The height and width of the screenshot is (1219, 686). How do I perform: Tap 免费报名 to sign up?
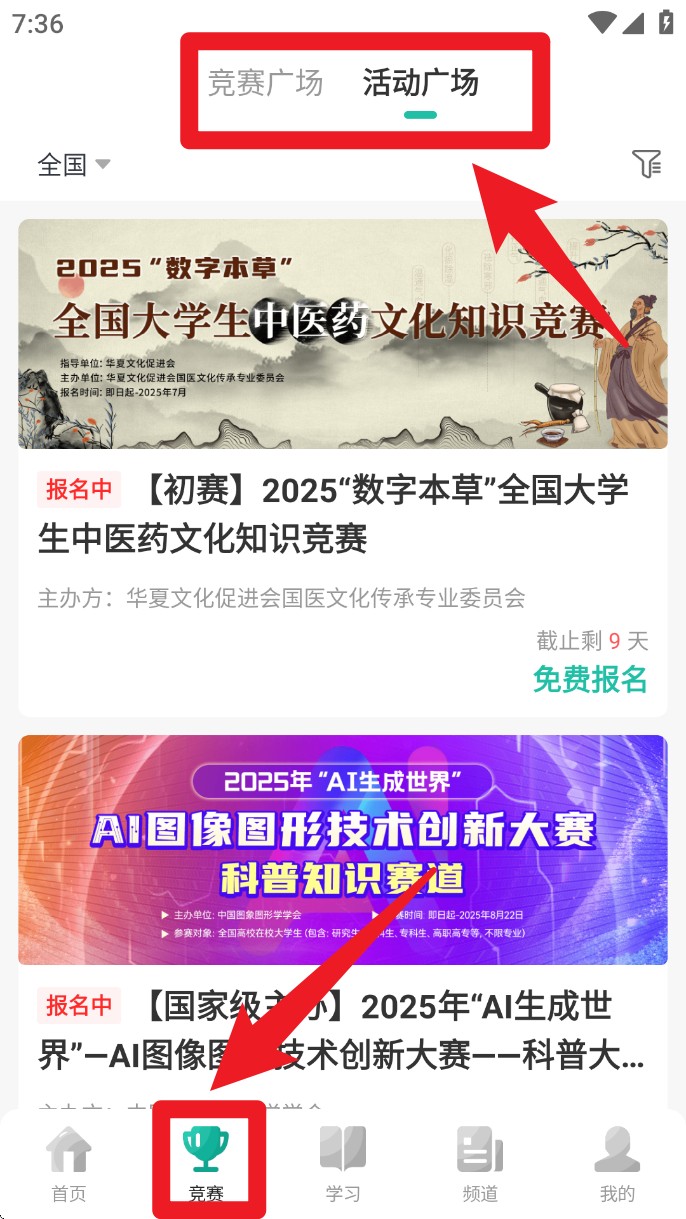tap(590, 679)
